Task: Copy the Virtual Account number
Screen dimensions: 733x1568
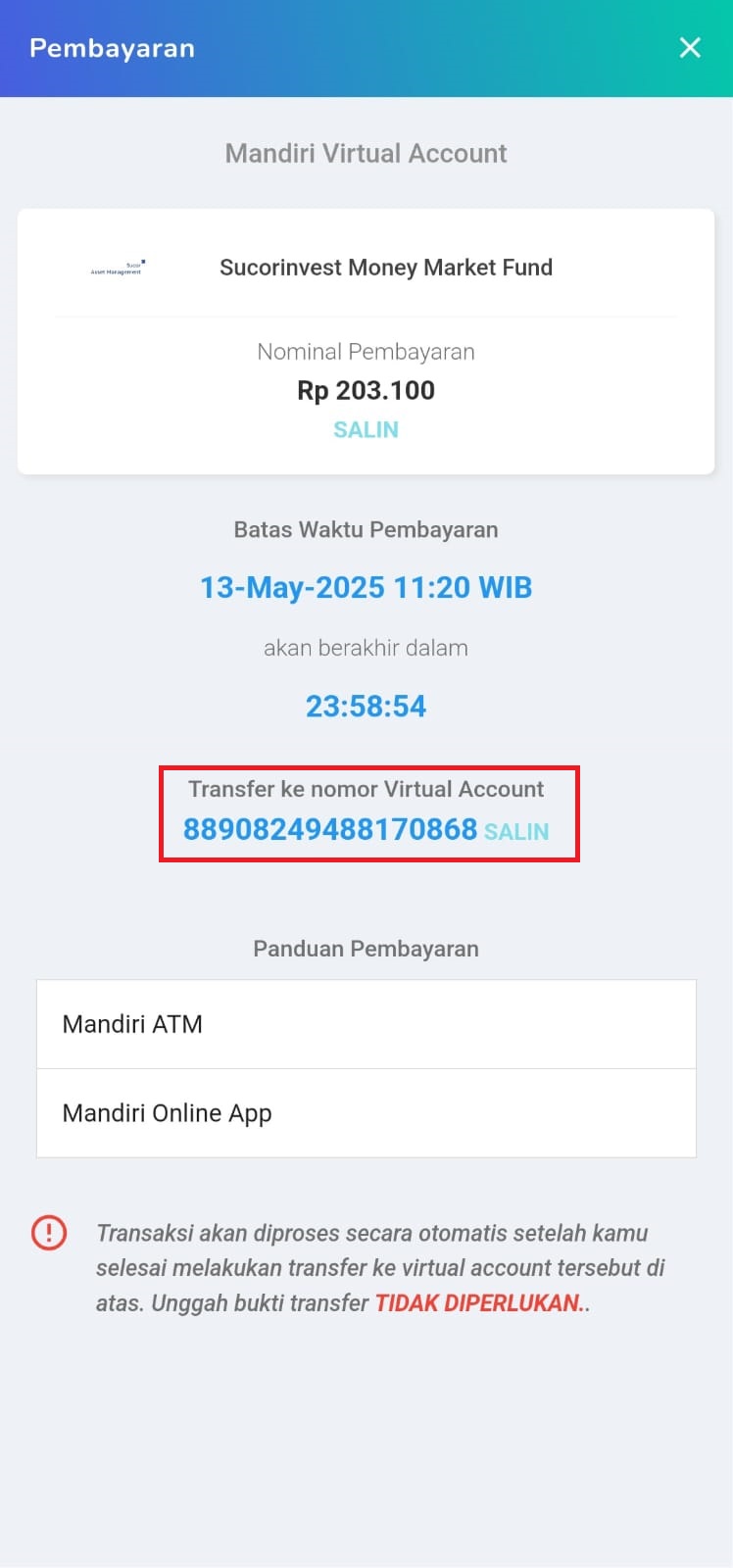Action: 515,832
